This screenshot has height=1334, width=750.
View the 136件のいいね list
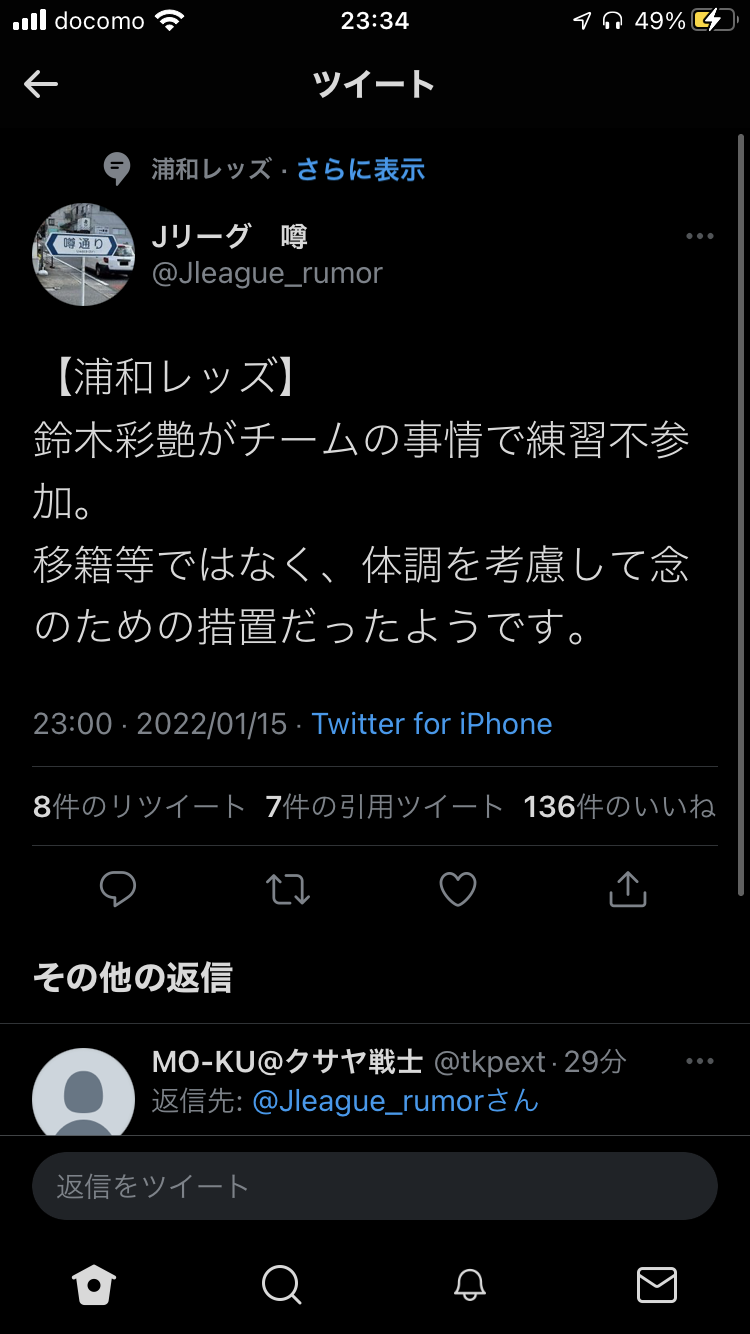[619, 806]
